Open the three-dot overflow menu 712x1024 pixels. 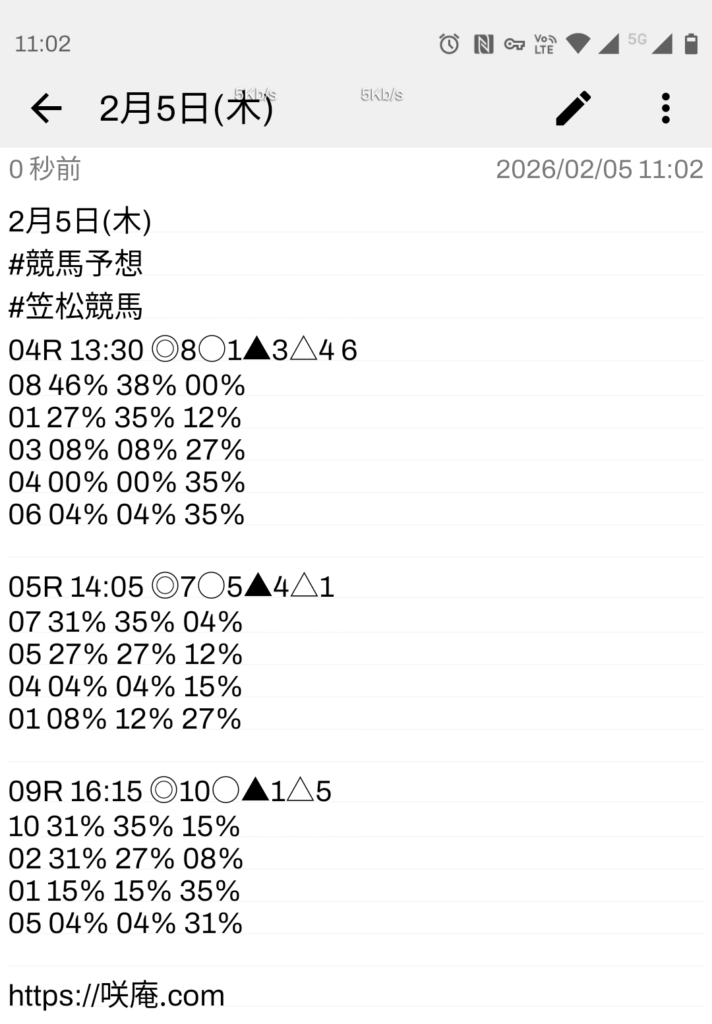coord(665,108)
